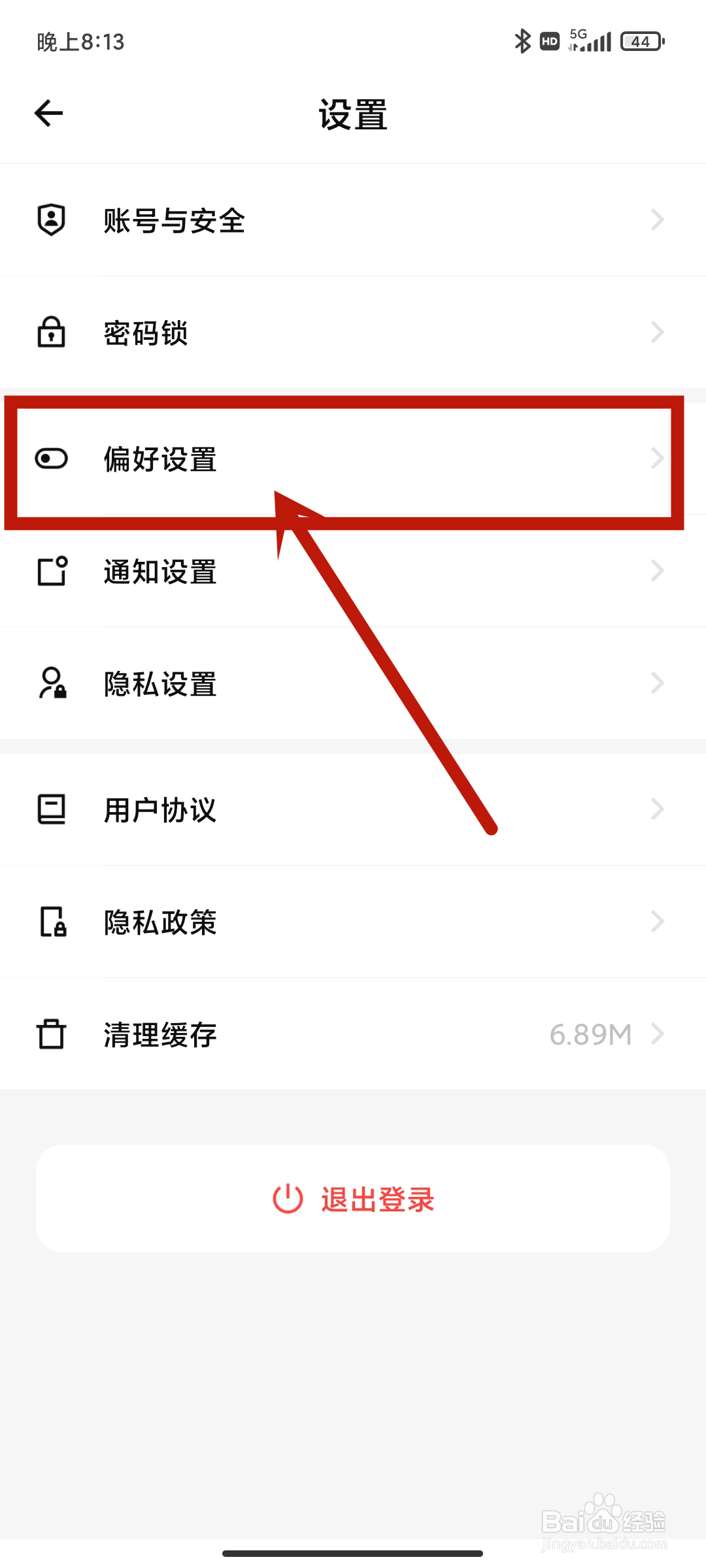Click the notification icon beside 通知设置
Image resolution: width=706 pixels, height=1568 pixels.
[51, 572]
